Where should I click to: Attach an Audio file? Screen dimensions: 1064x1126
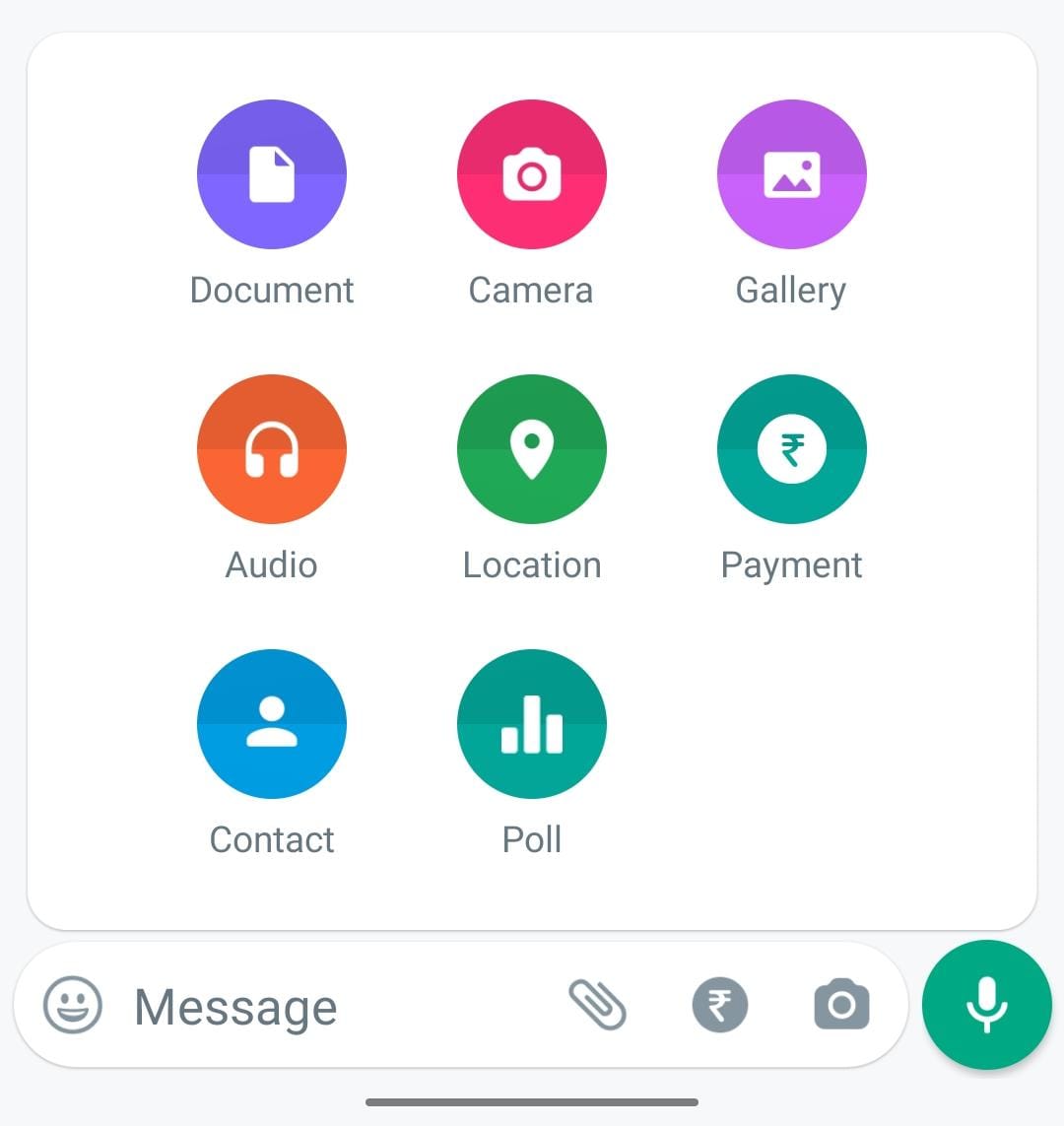[x=272, y=449]
